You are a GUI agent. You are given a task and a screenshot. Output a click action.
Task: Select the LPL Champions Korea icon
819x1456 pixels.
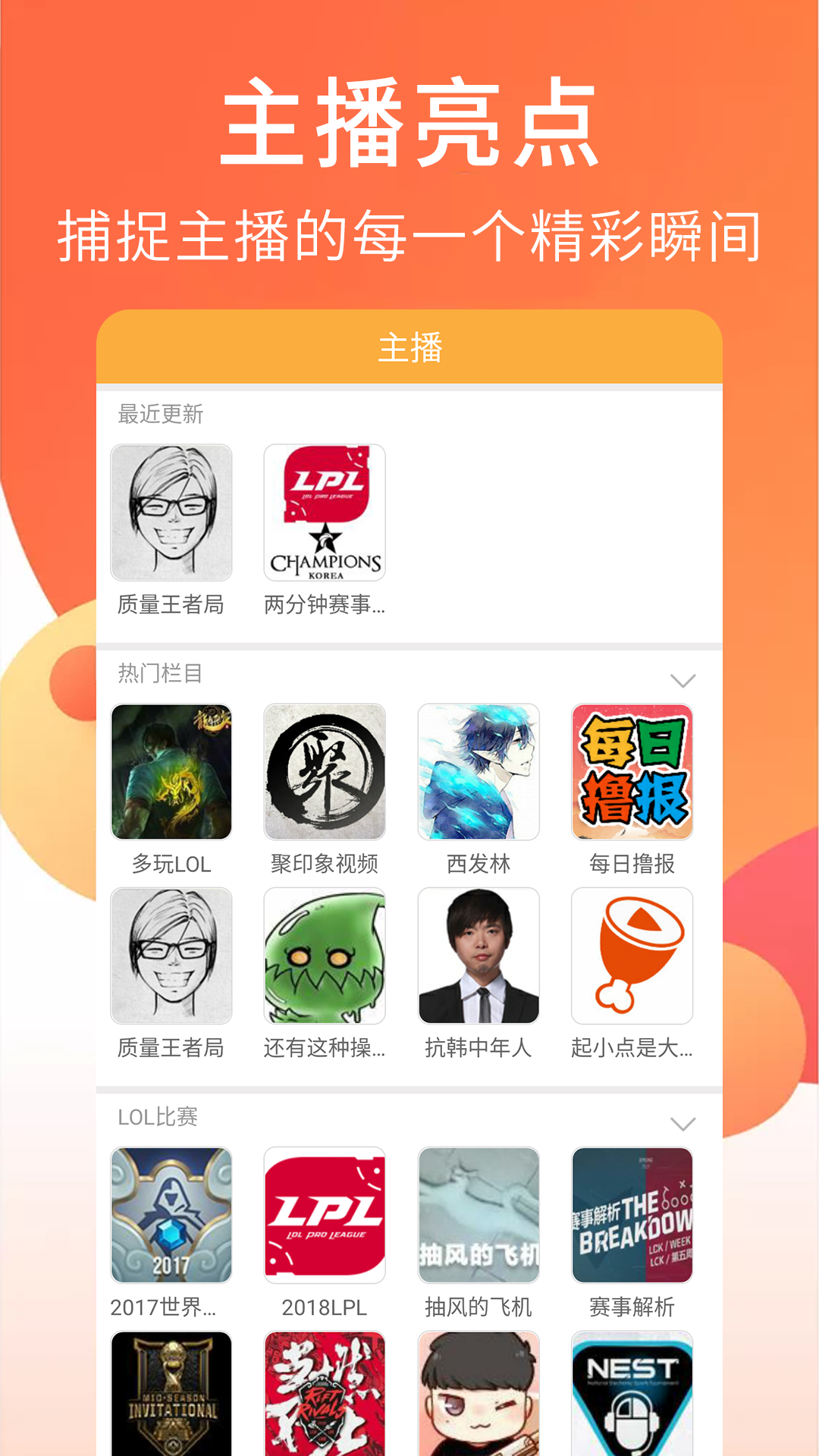pyautogui.click(x=325, y=513)
